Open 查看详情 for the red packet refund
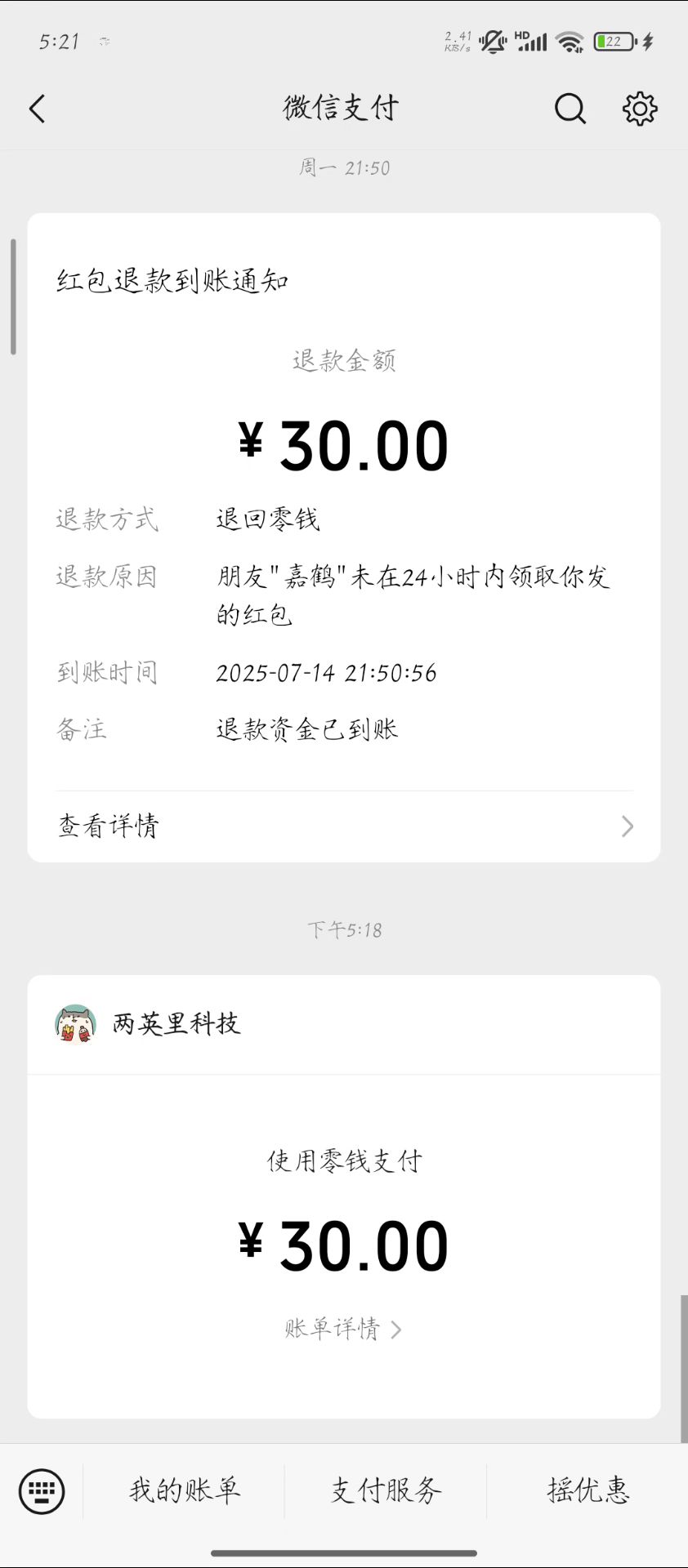The height and width of the screenshot is (1568, 688). 344,826
